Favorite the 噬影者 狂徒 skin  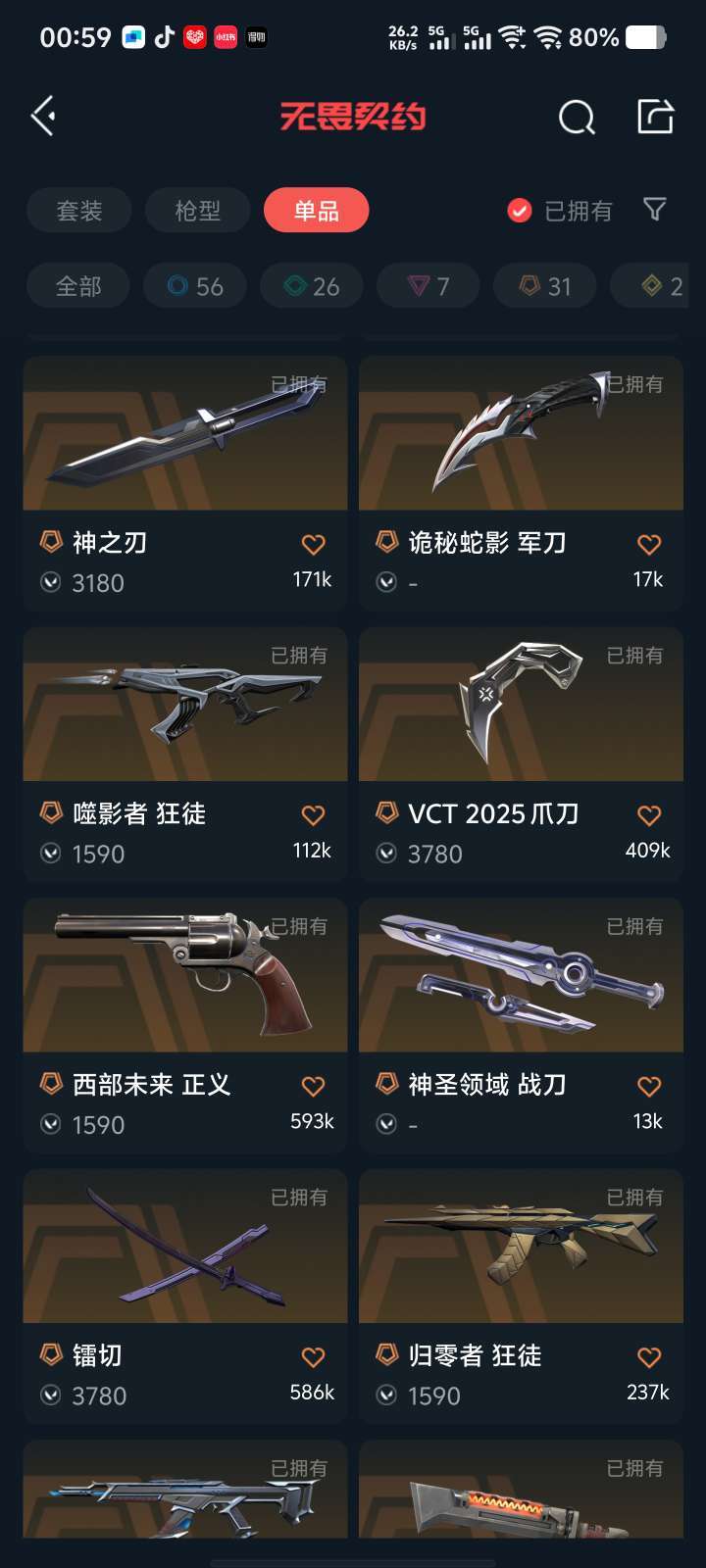pyautogui.click(x=313, y=815)
